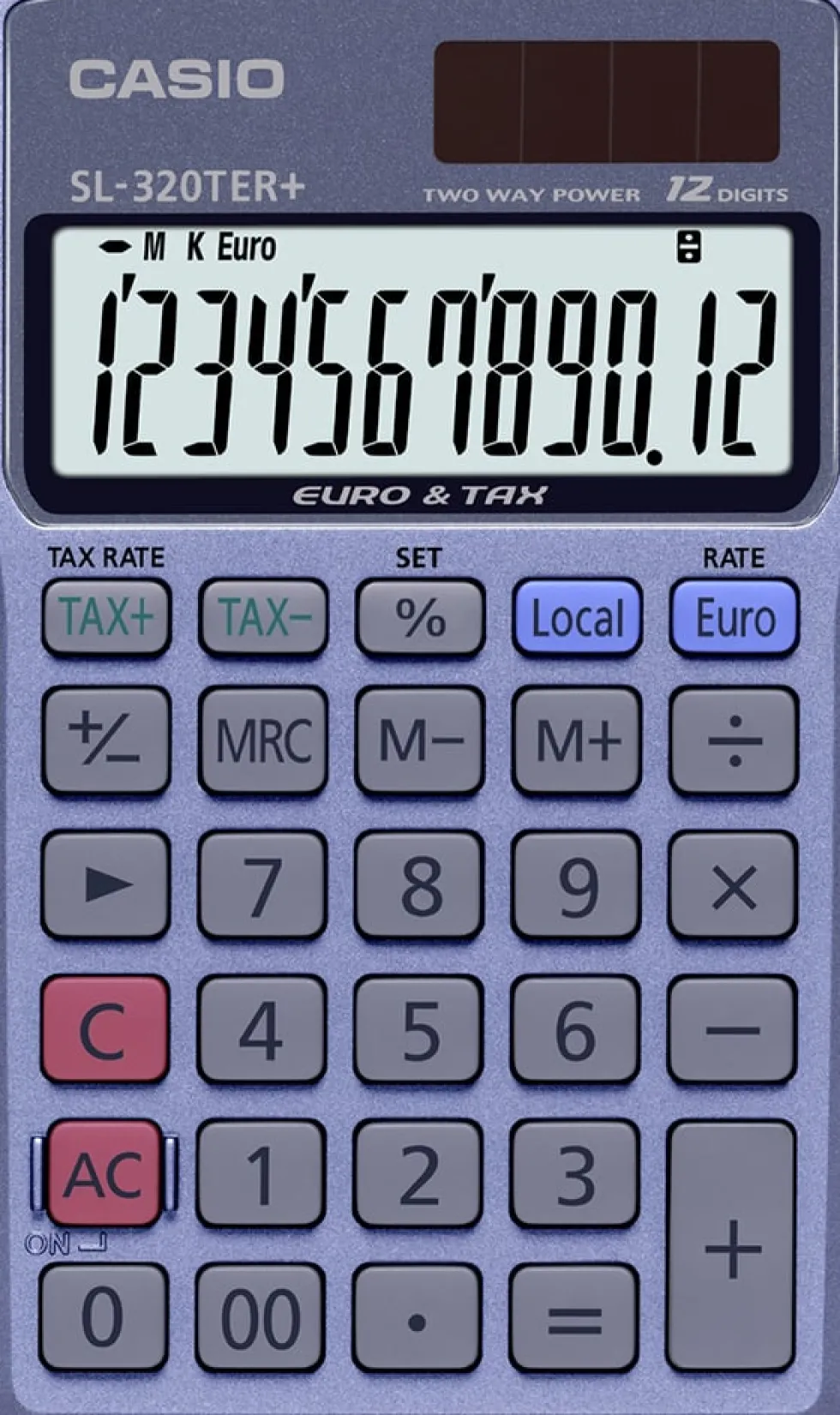Tap the minus key
Screen dimensions: 840x1415
[x=734, y=1029]
